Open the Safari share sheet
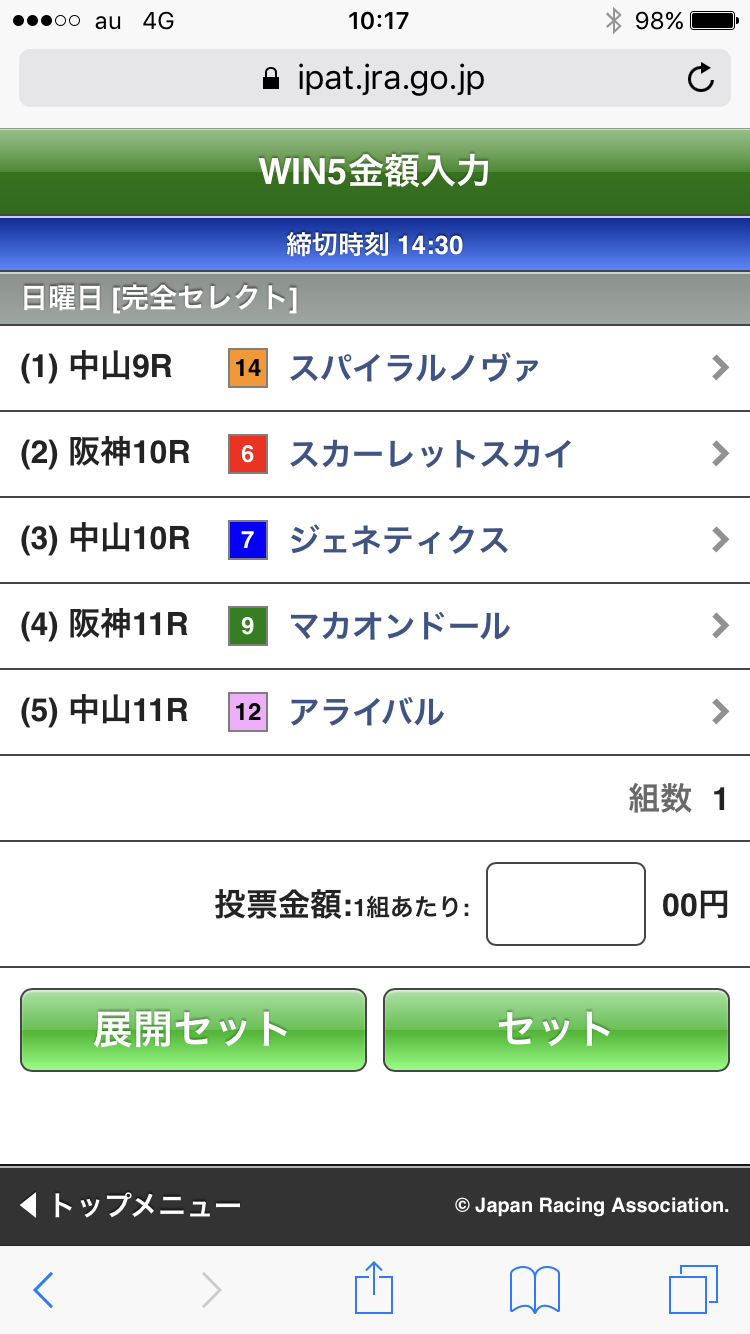 coord(374,1288)
